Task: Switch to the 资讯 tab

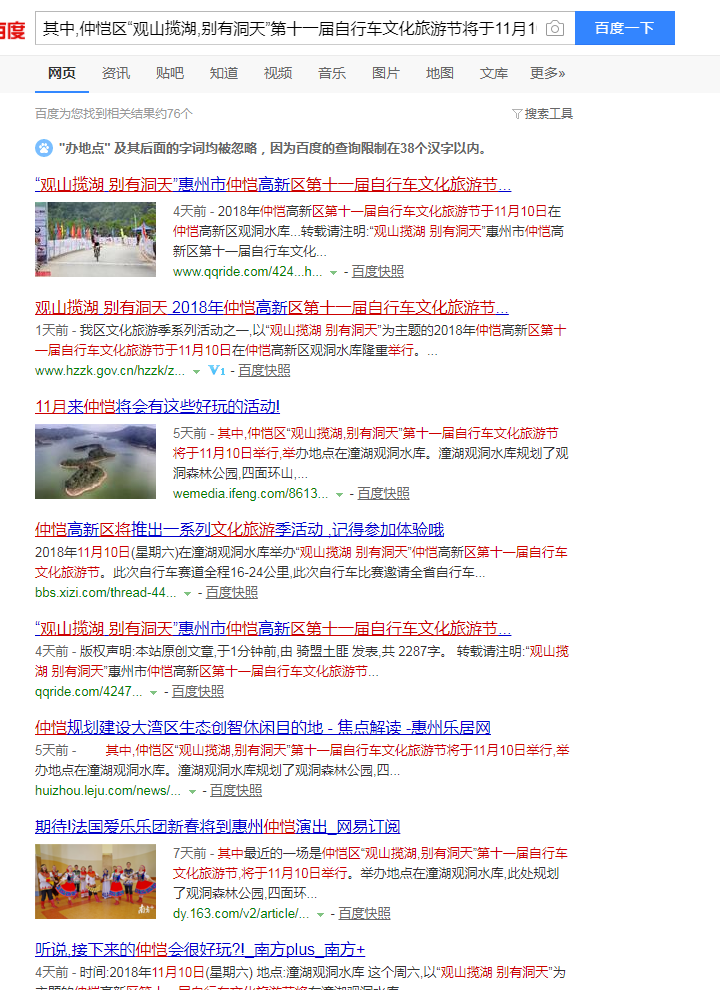Action: coord(115,73)
